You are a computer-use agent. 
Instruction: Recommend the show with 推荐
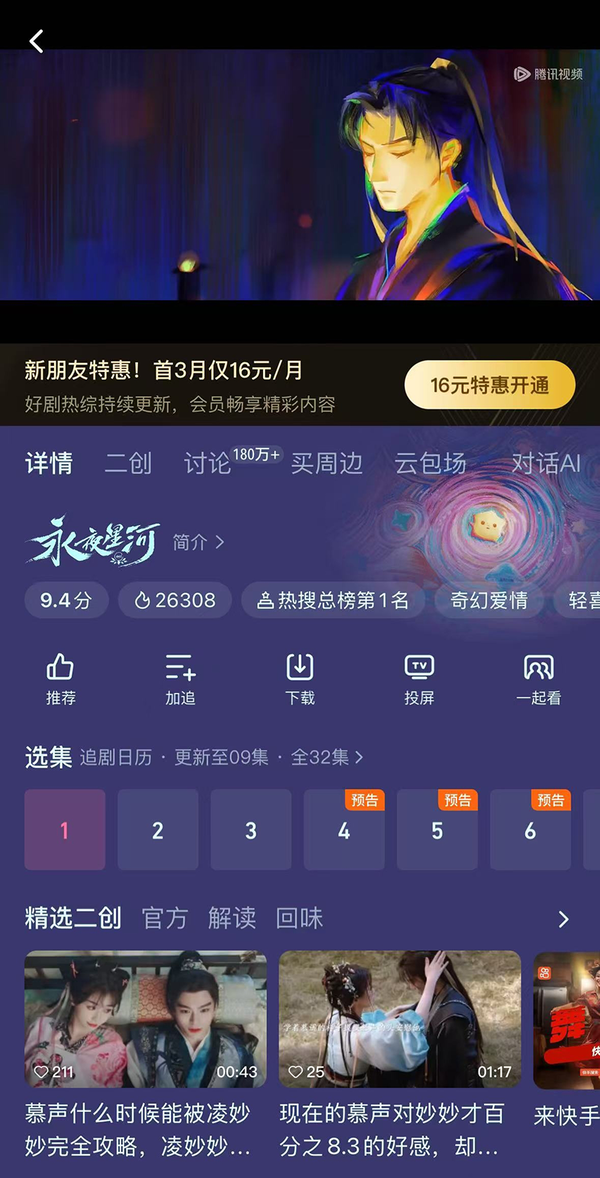(61, 679)
